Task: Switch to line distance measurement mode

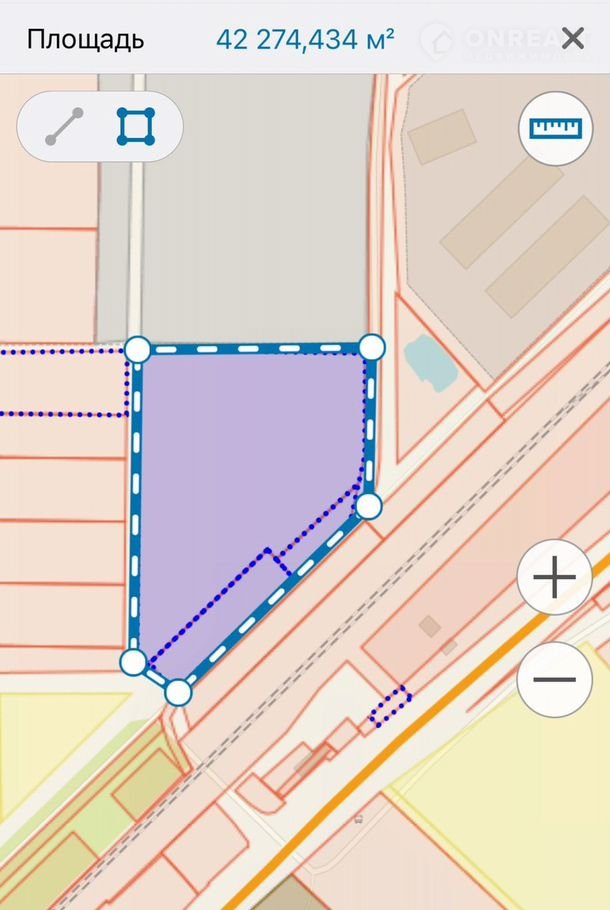Action: pyautogui.click(x=64, y=127)
